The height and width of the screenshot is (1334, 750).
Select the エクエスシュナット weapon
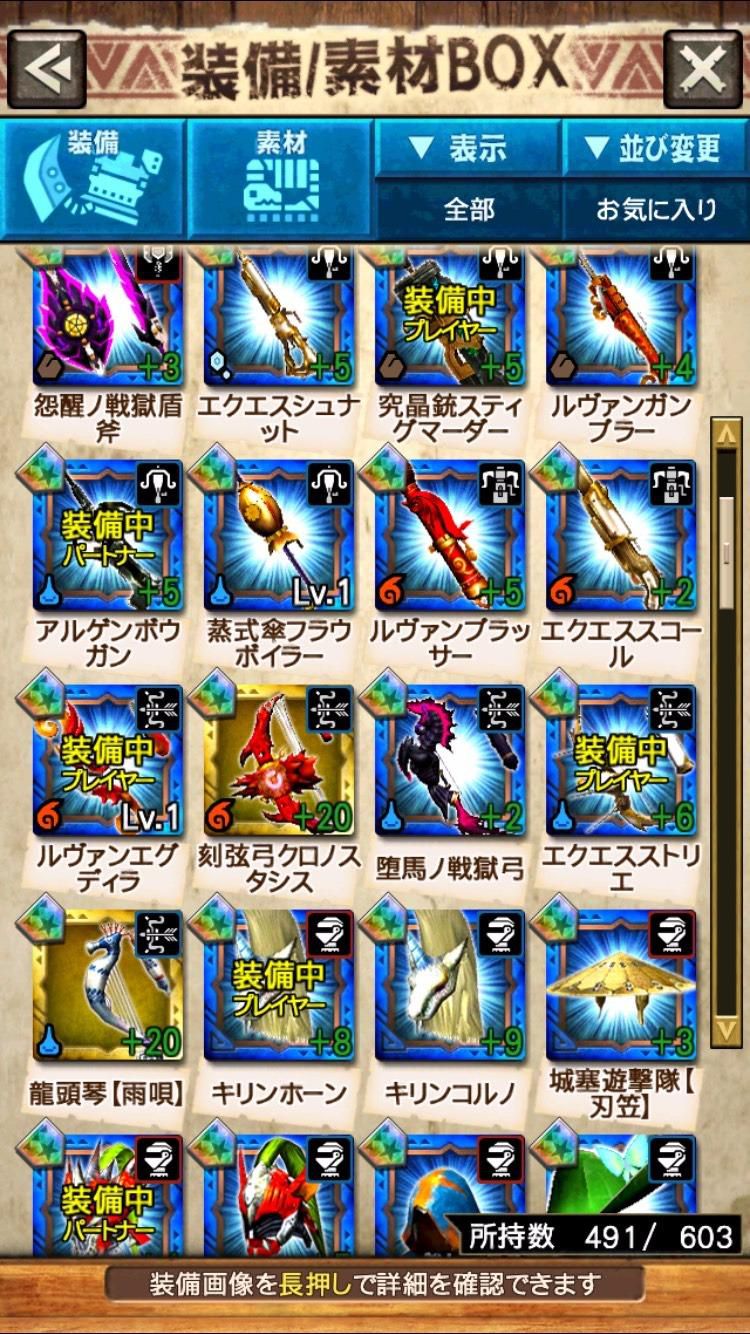click(x=279, y=320)
